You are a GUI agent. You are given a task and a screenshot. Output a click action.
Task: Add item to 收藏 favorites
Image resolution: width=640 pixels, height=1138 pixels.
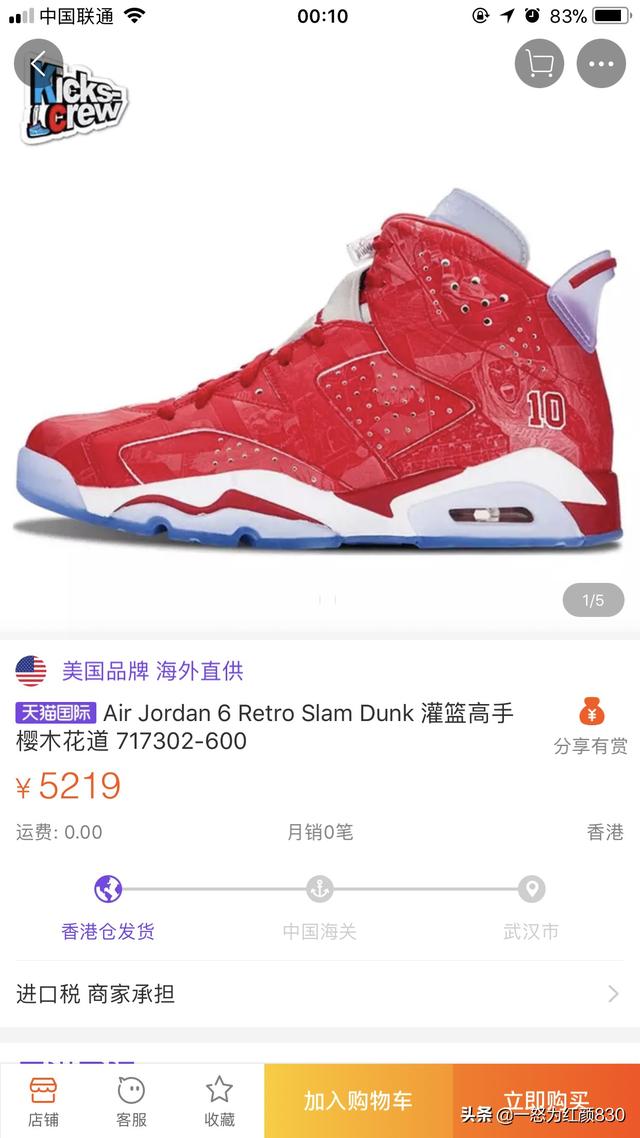point(219,1100)
